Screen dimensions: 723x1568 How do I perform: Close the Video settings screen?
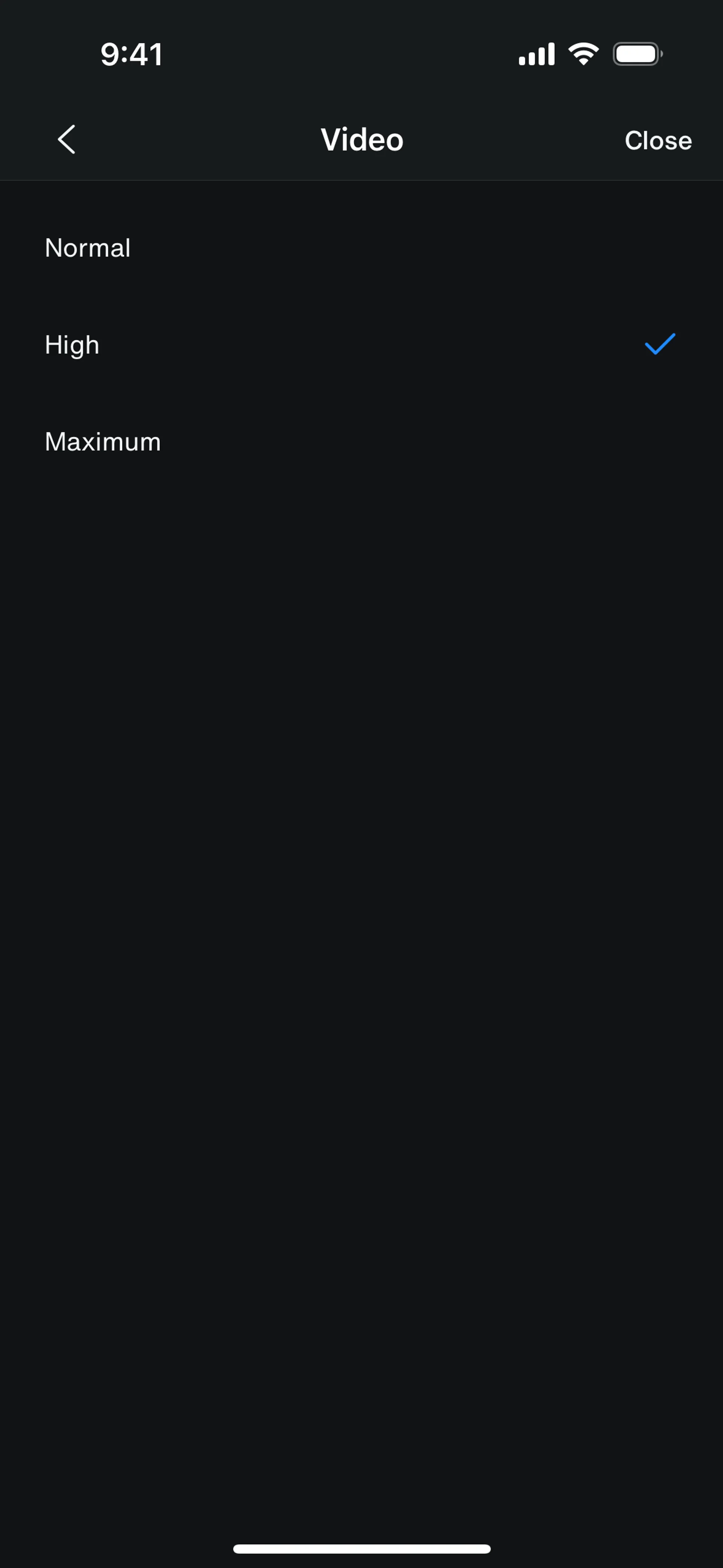pos(657,141)
